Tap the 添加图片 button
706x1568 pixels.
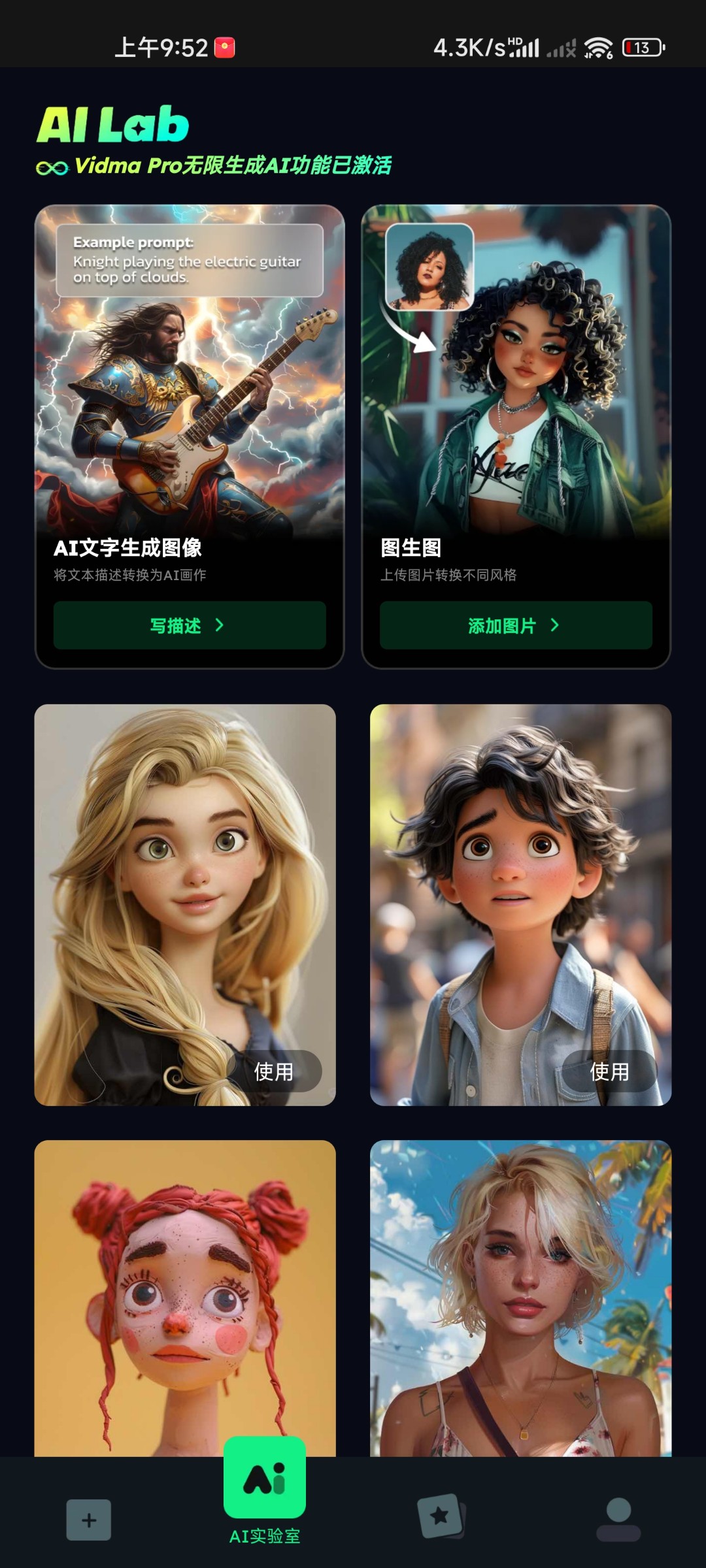click(516, 625)
